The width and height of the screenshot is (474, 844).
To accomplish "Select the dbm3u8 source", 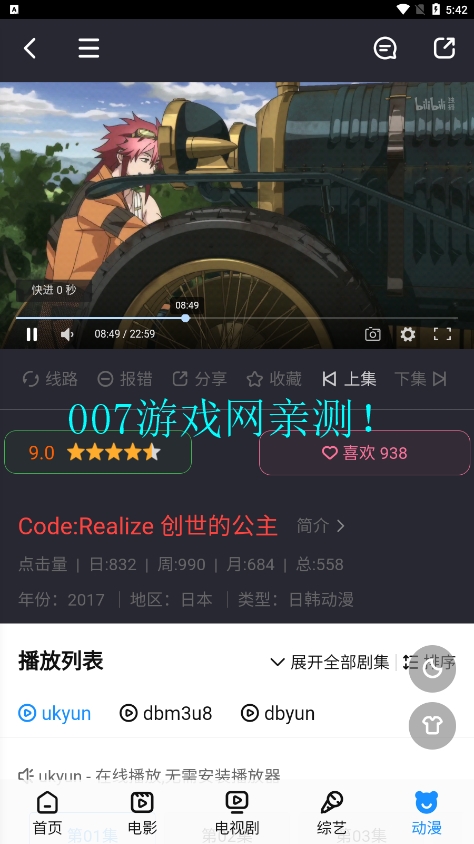I will tap(166, 713).
